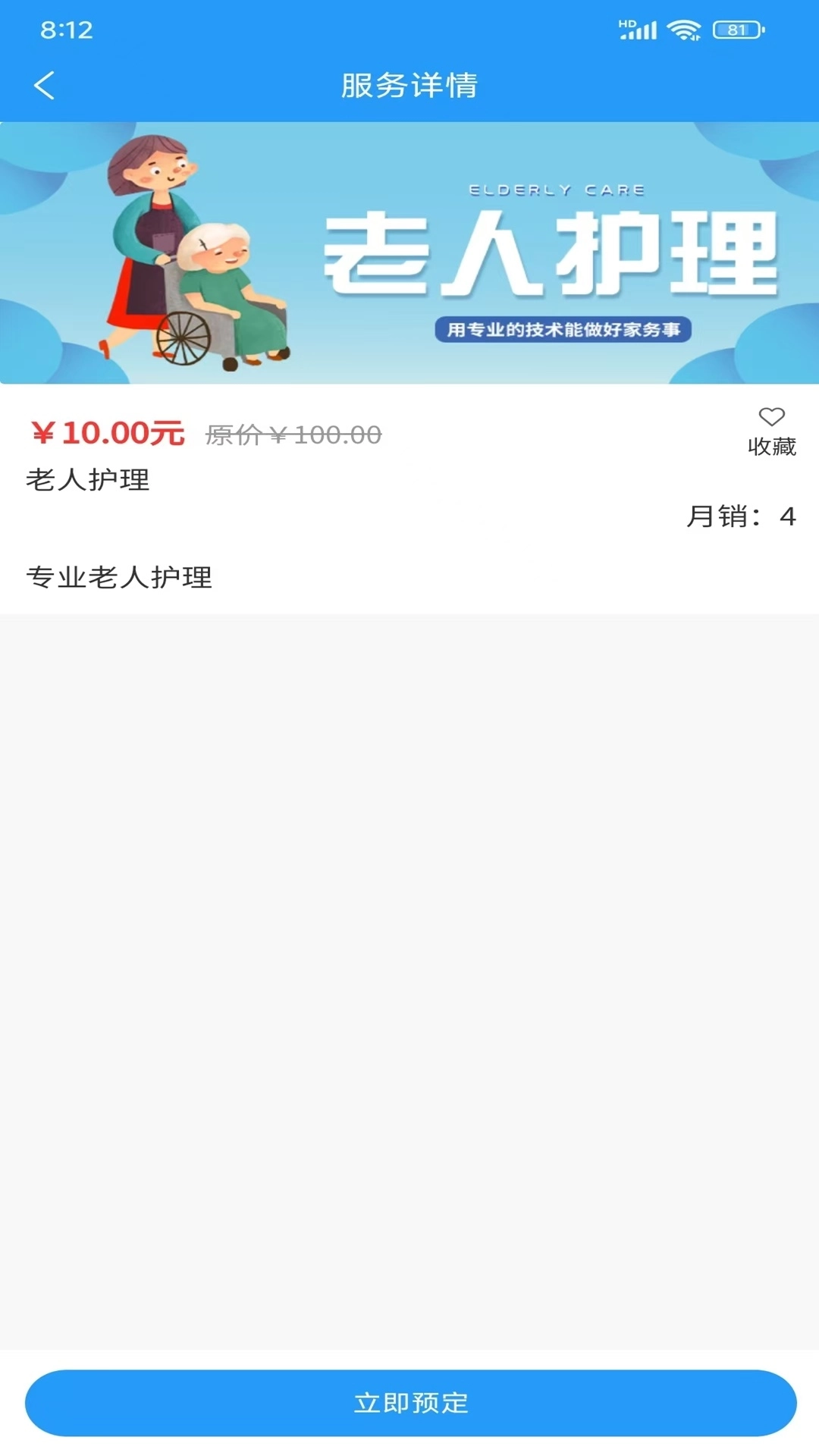Tap the heart icon to favorite this service
This screenshot has width=819, height=1456.
click(x=773, y=418)
